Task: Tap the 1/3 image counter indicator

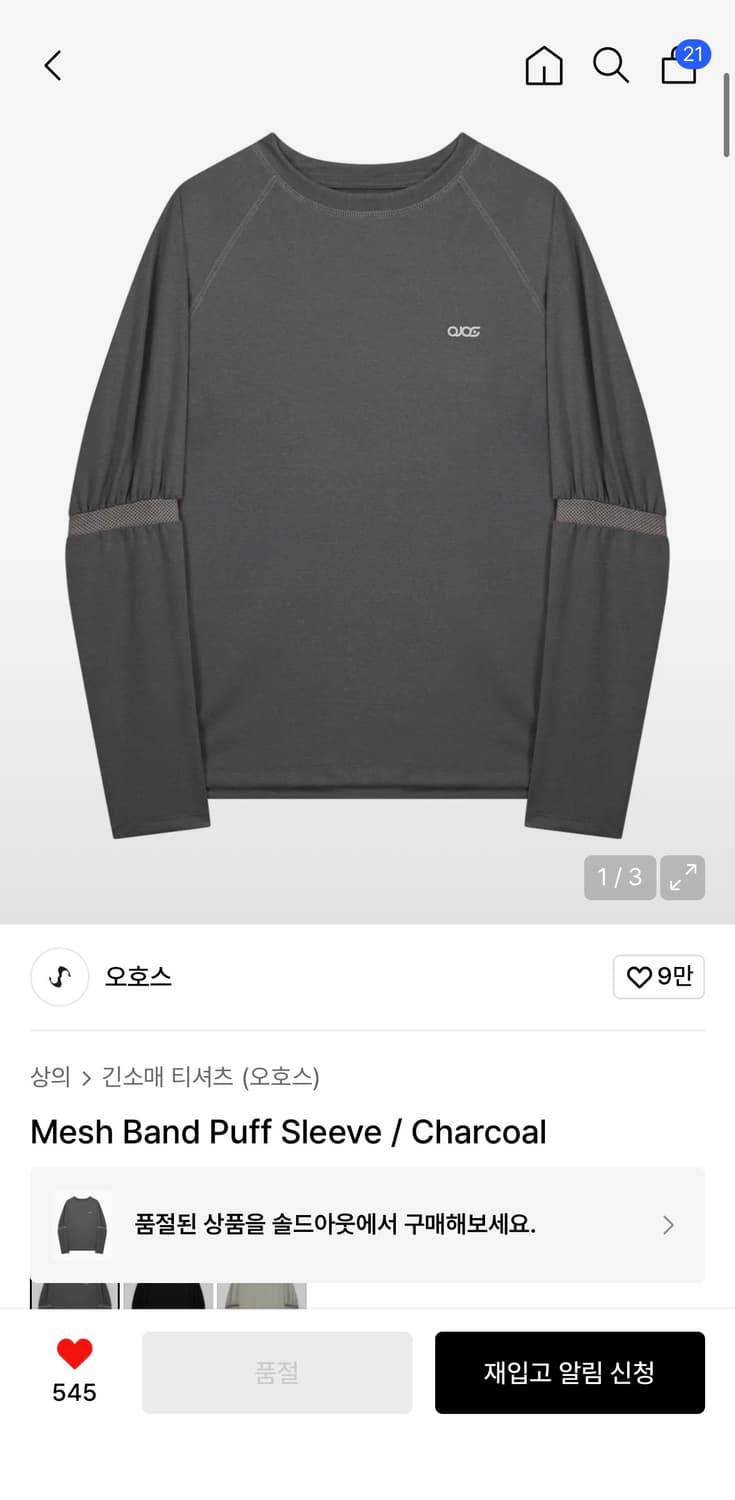Action: [619, 877]
